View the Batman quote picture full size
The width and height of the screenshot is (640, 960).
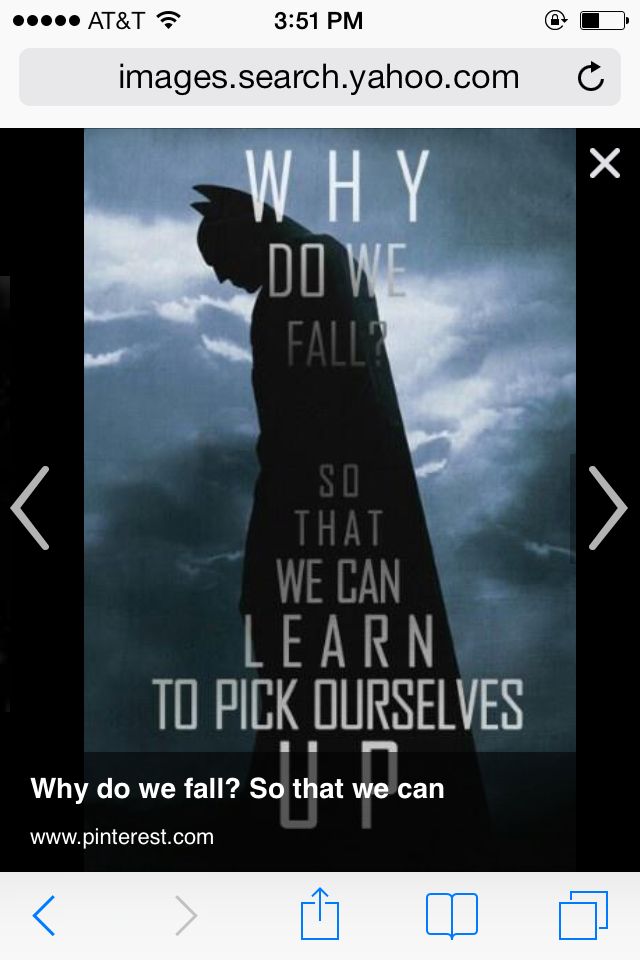tap(329, 450)
